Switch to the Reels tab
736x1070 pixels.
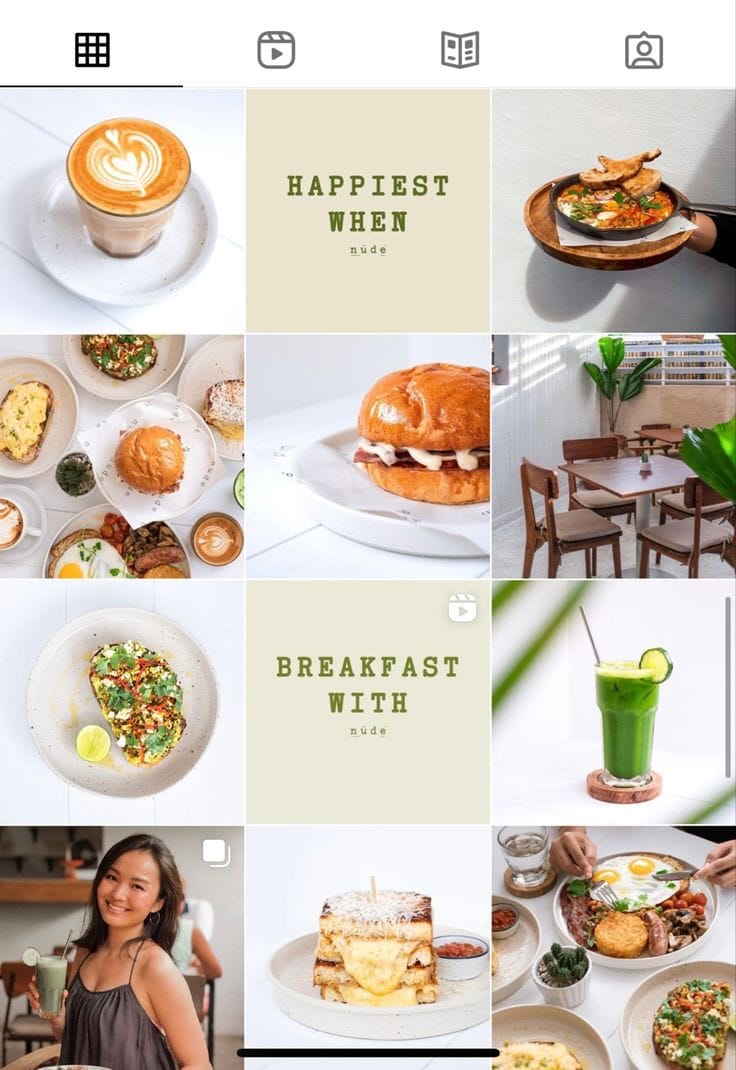(276, 50)
